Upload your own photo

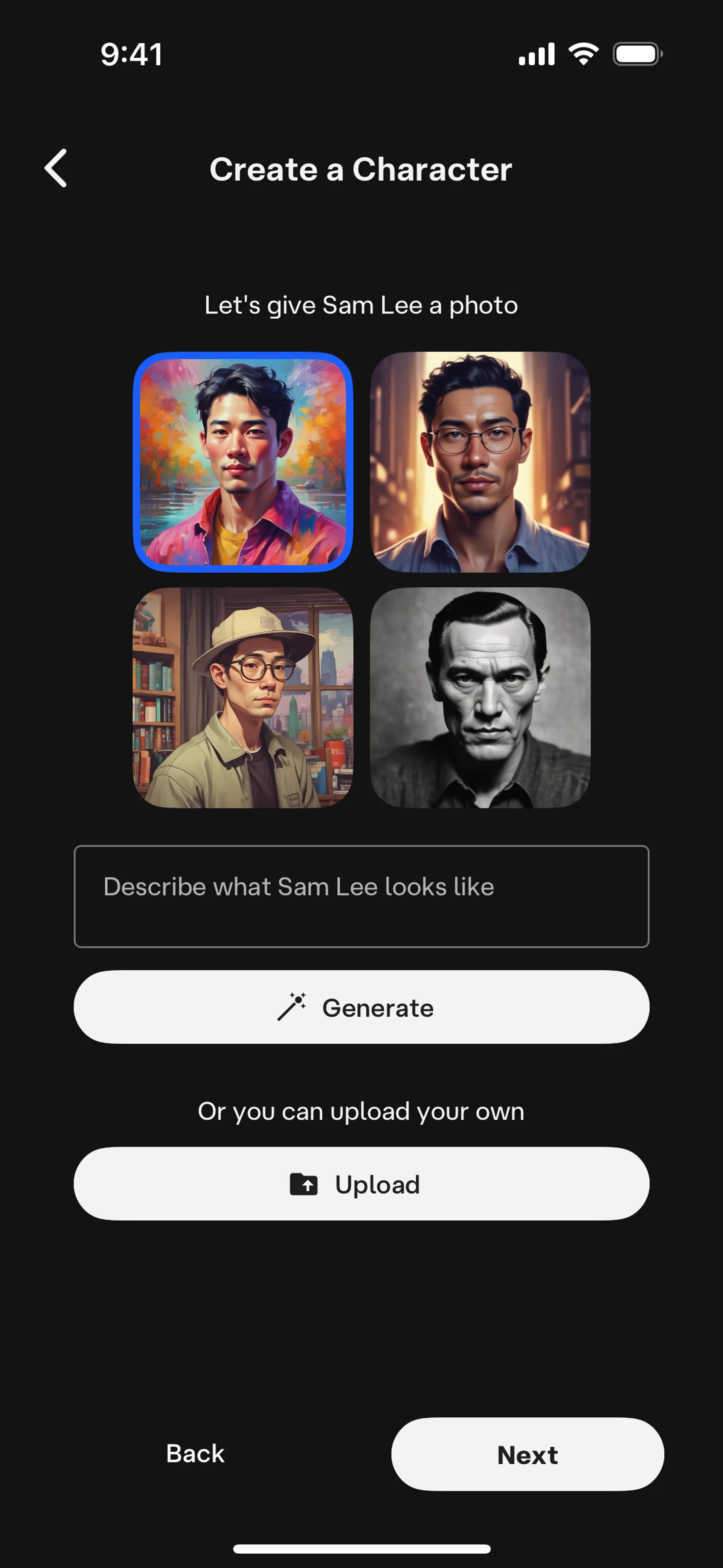361,1184
